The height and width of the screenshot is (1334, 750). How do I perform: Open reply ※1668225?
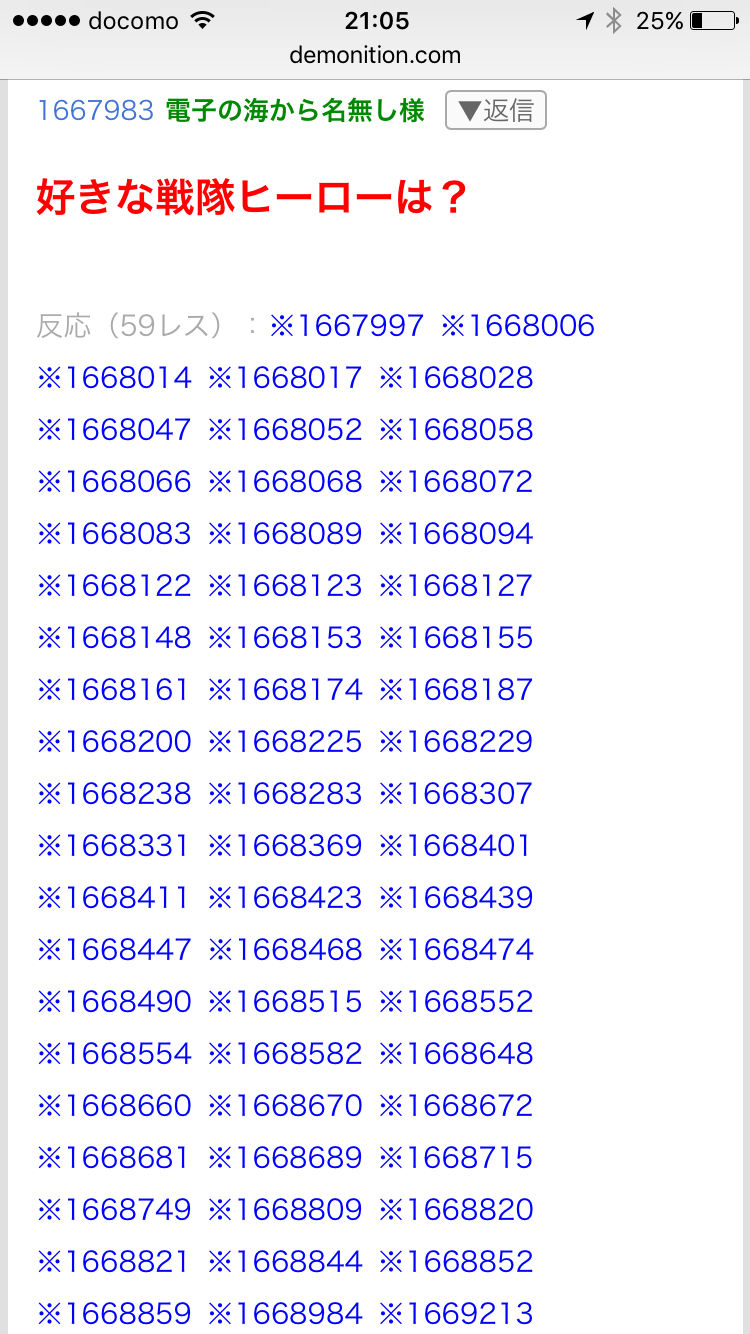pyautogui.click(x=285, y=742)
